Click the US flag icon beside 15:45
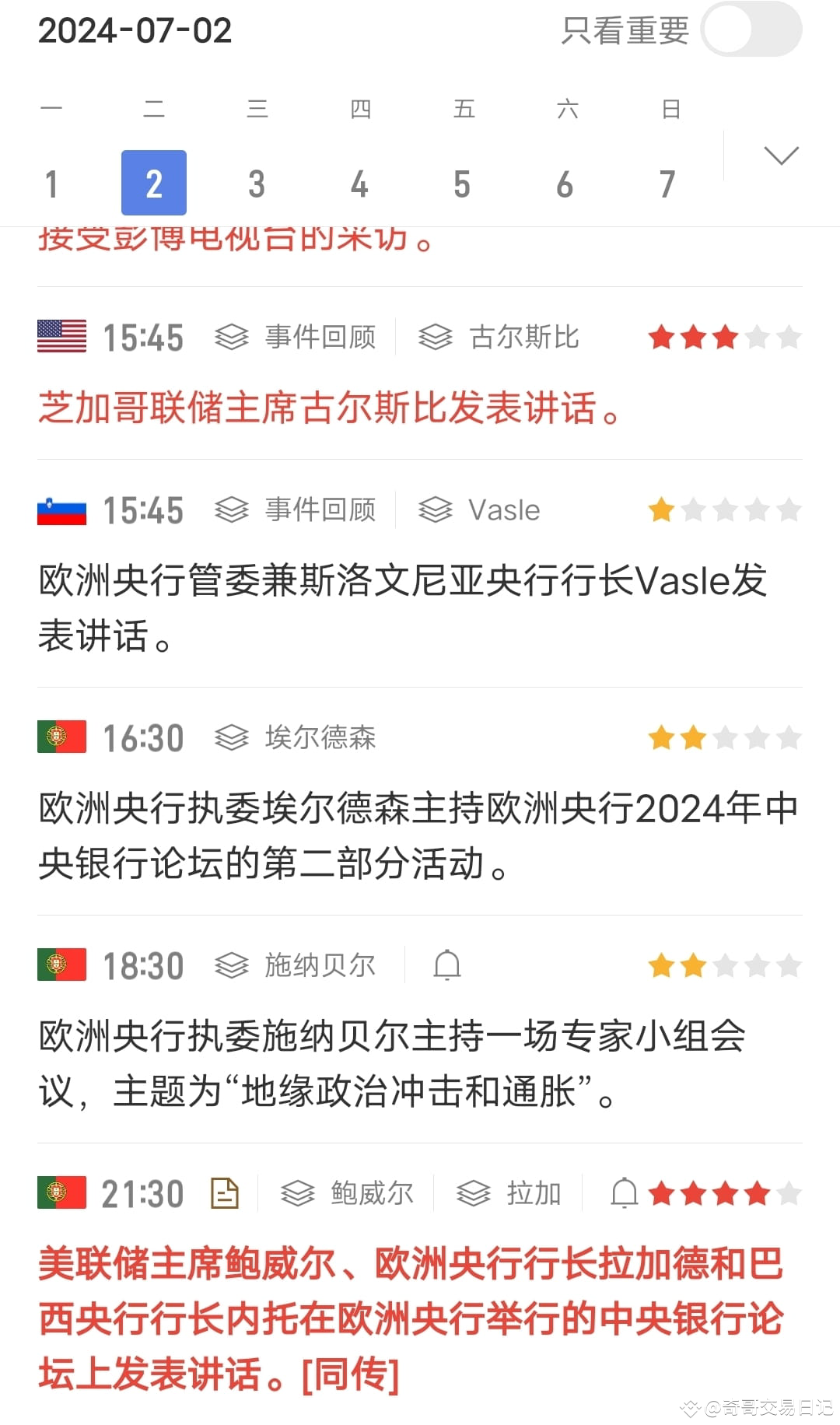Viewport: 840px width, 1425px height. 62,335
